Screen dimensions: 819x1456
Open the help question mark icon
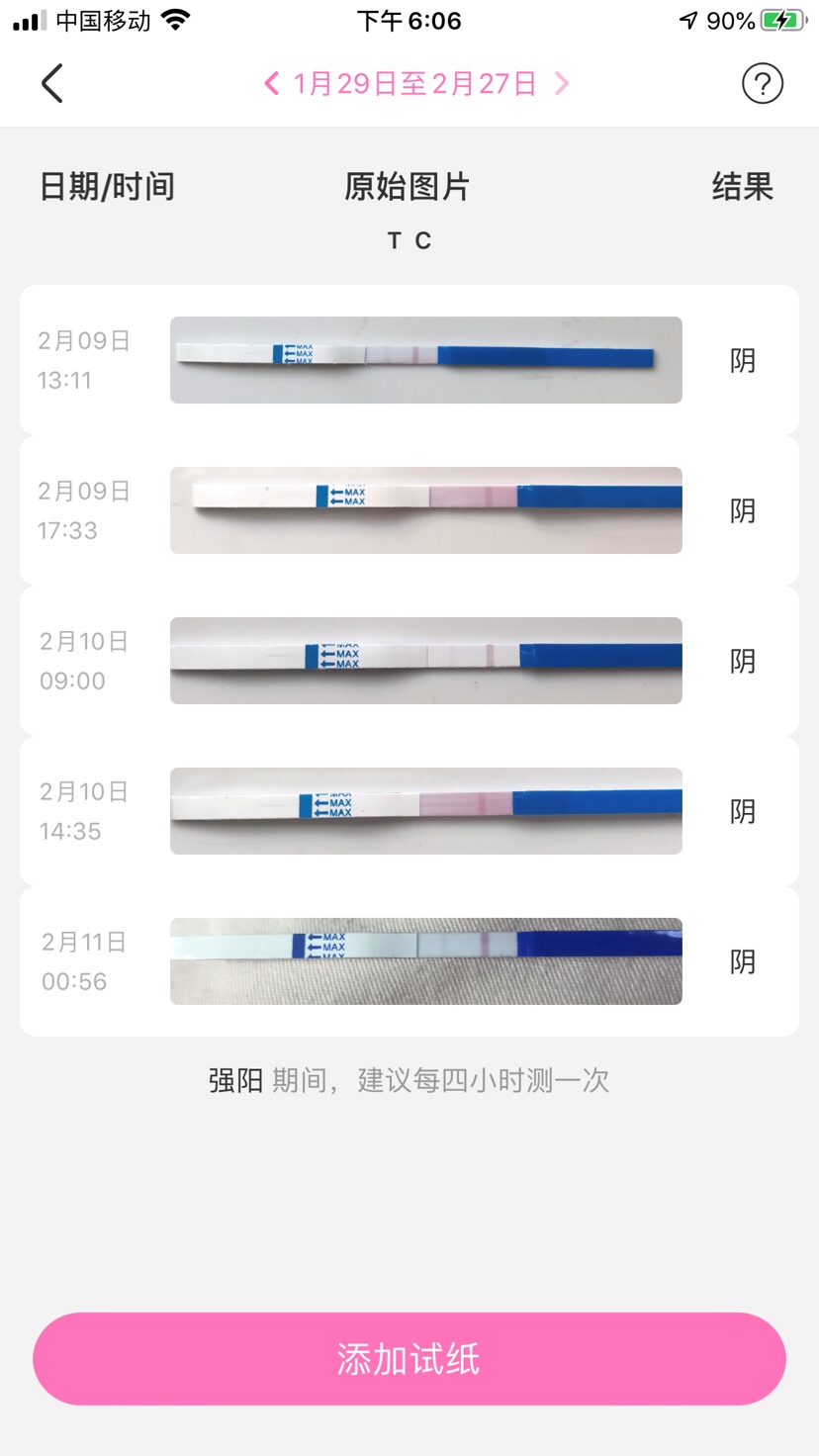click(x=762, y=84)
